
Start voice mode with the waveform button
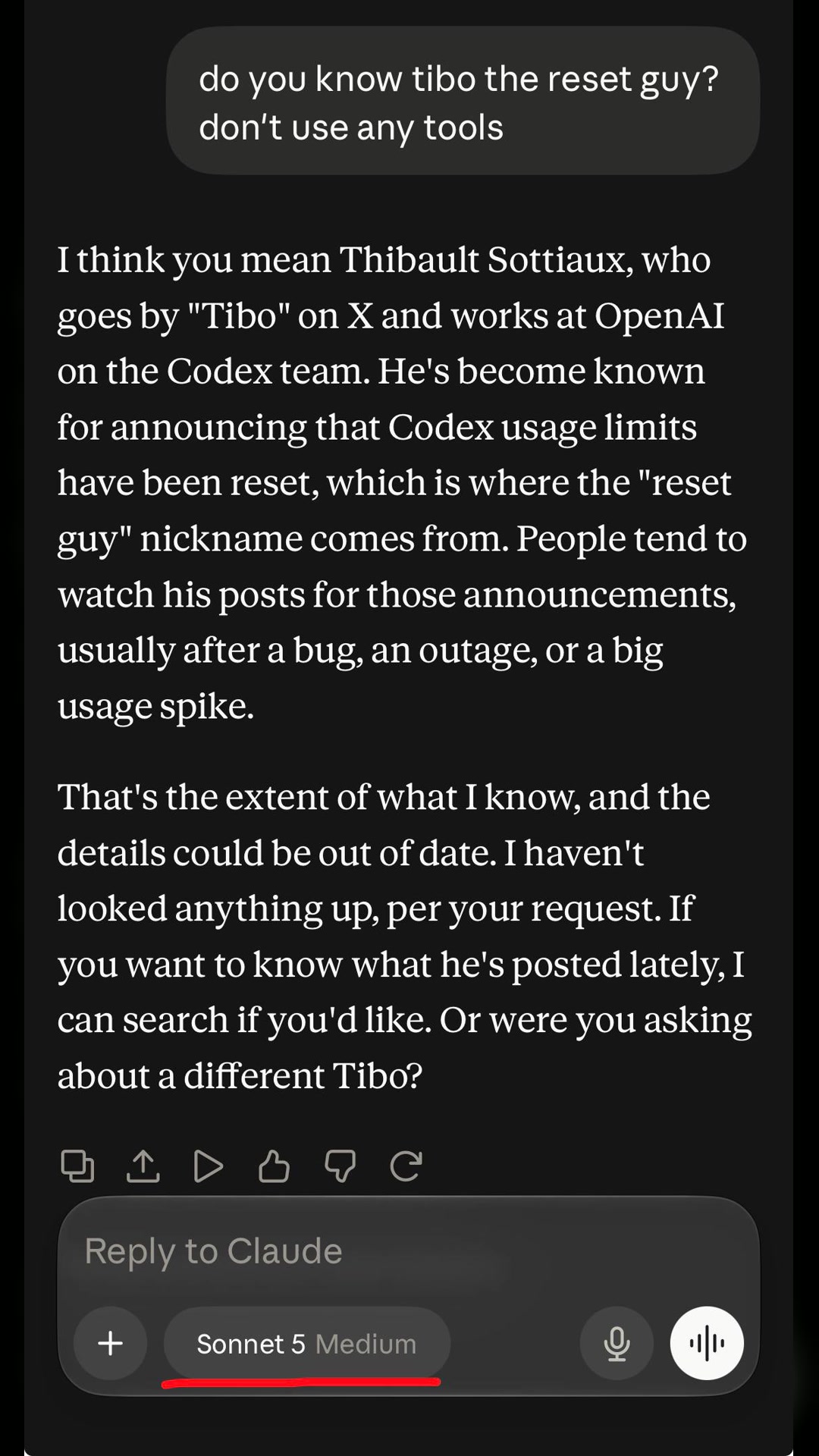(x=707, y=1343)
